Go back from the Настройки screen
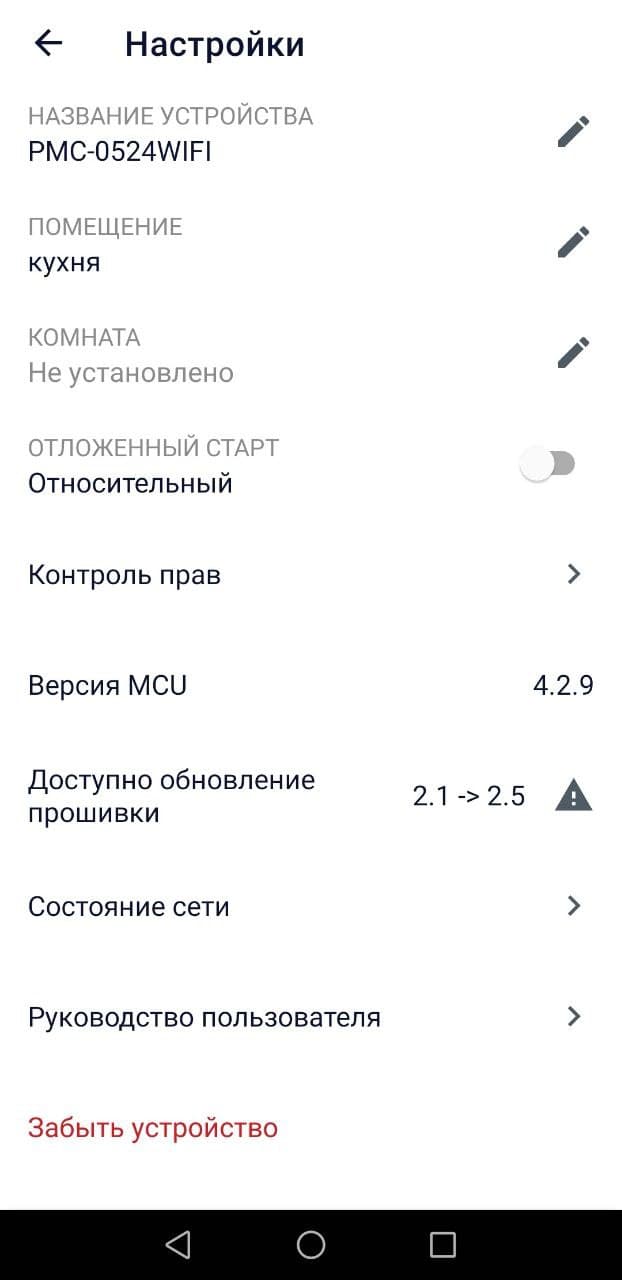Viewport: 622px width, 1280px height. [x=48, y=43]
